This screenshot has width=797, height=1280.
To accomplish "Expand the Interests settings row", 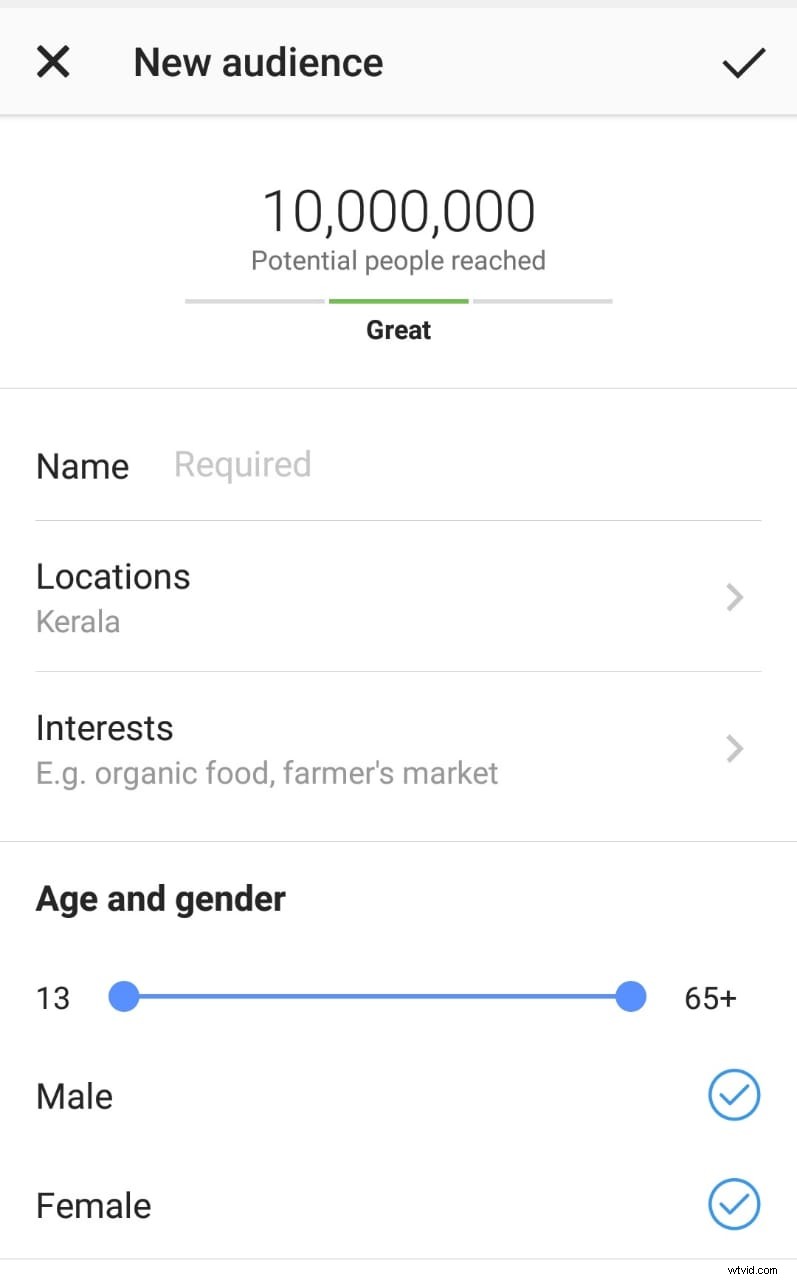I will [398, 749].
